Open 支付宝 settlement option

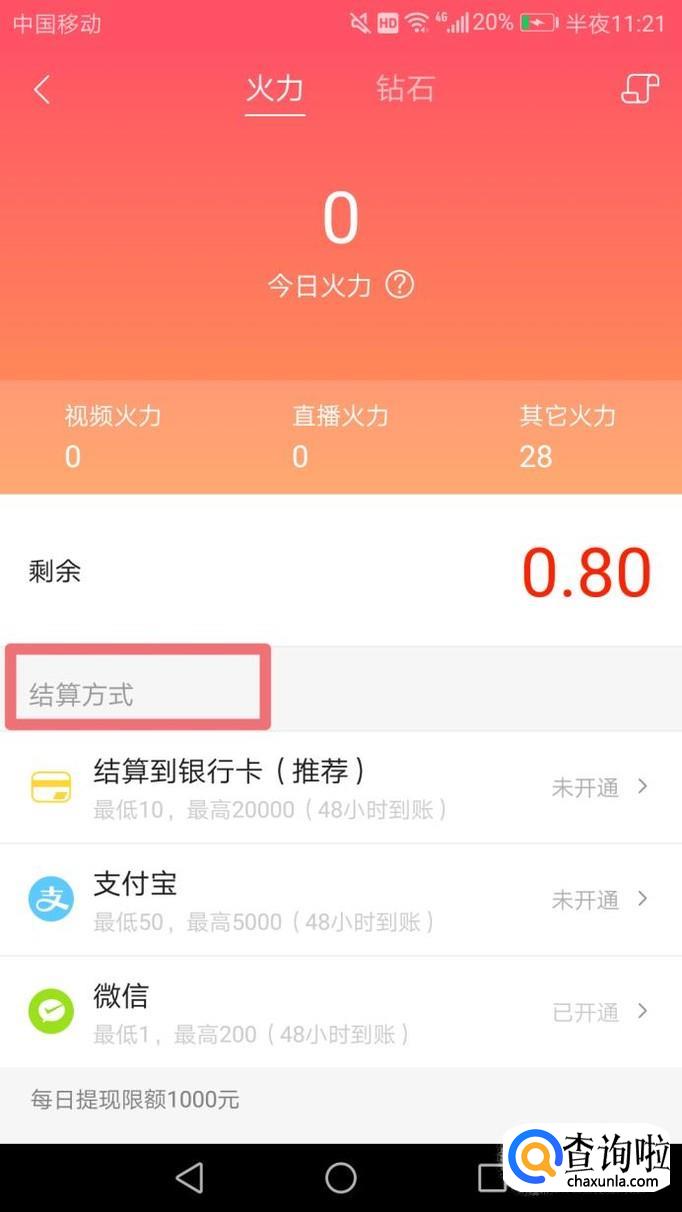tap(340, 900)
